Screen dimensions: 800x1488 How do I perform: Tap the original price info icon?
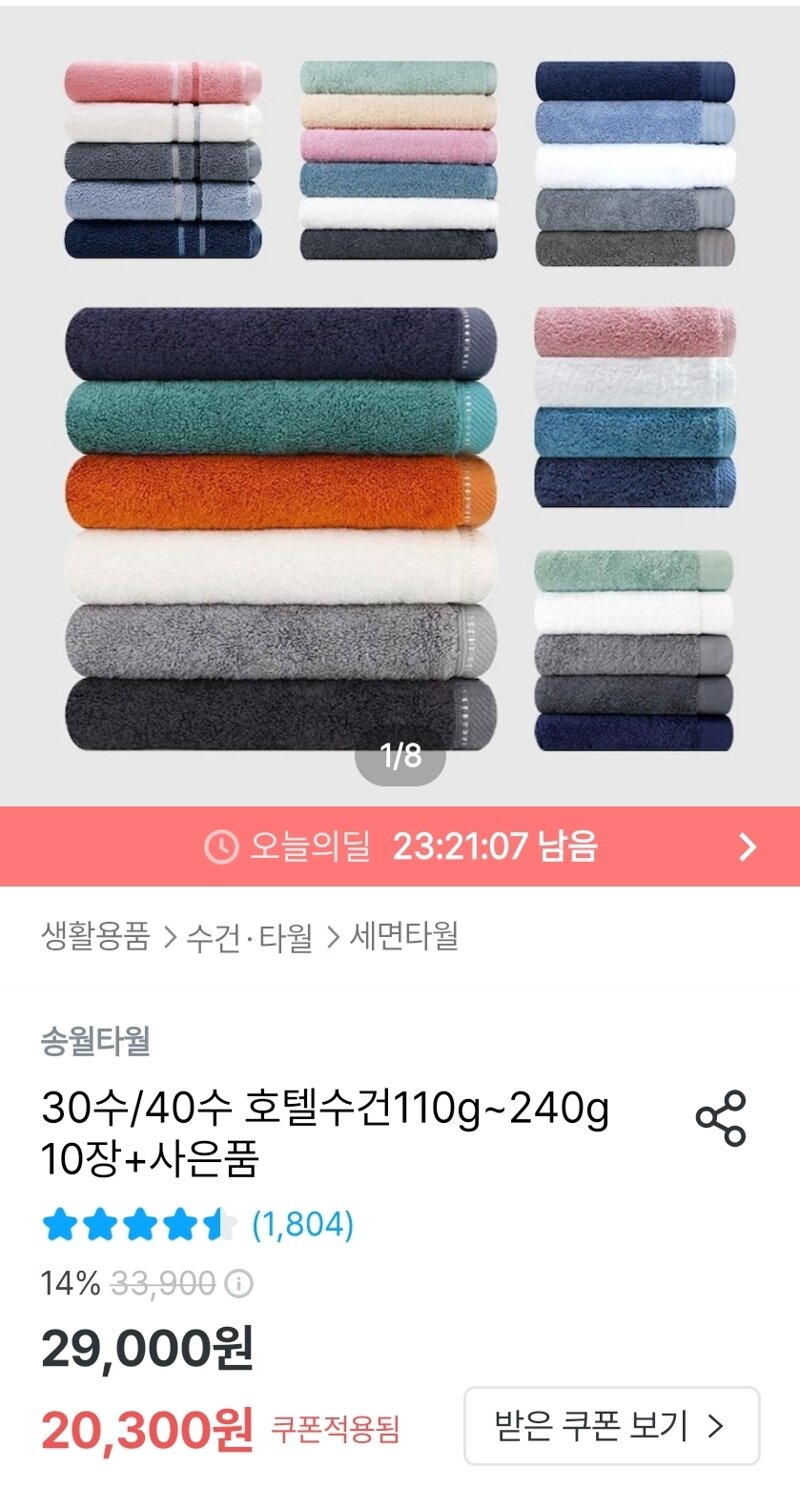pyautogui.click(x=238, y=1283)
